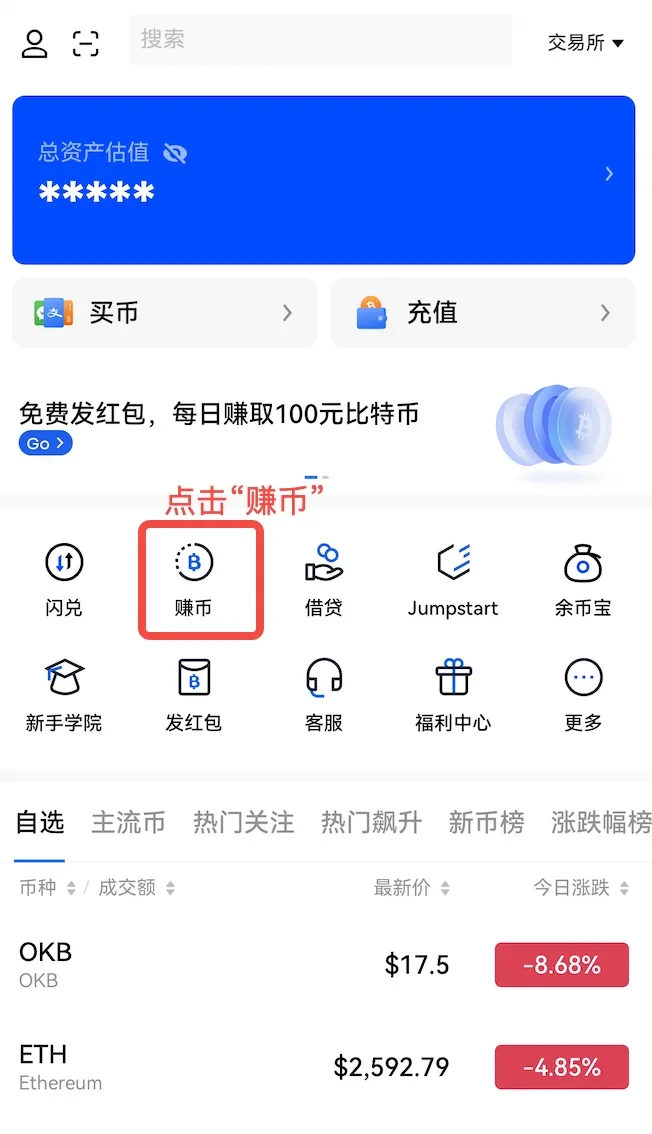
Task: Open the 买币 entry
Action: (x=164, y=313)
